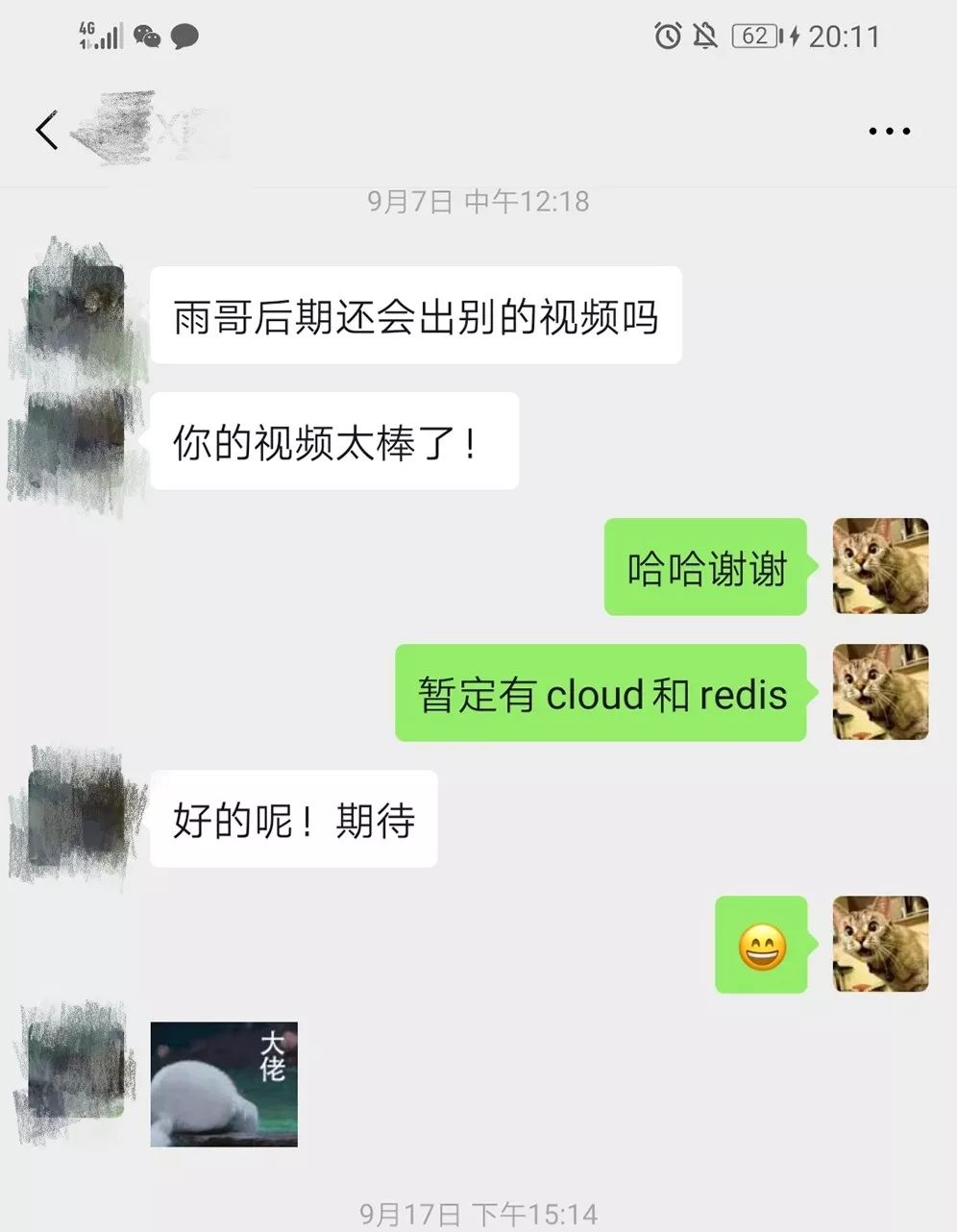Screen dimensions: 957x1232
Task: Tap the 9月17日 下午15:14 timestamp
Action: 478,1213
